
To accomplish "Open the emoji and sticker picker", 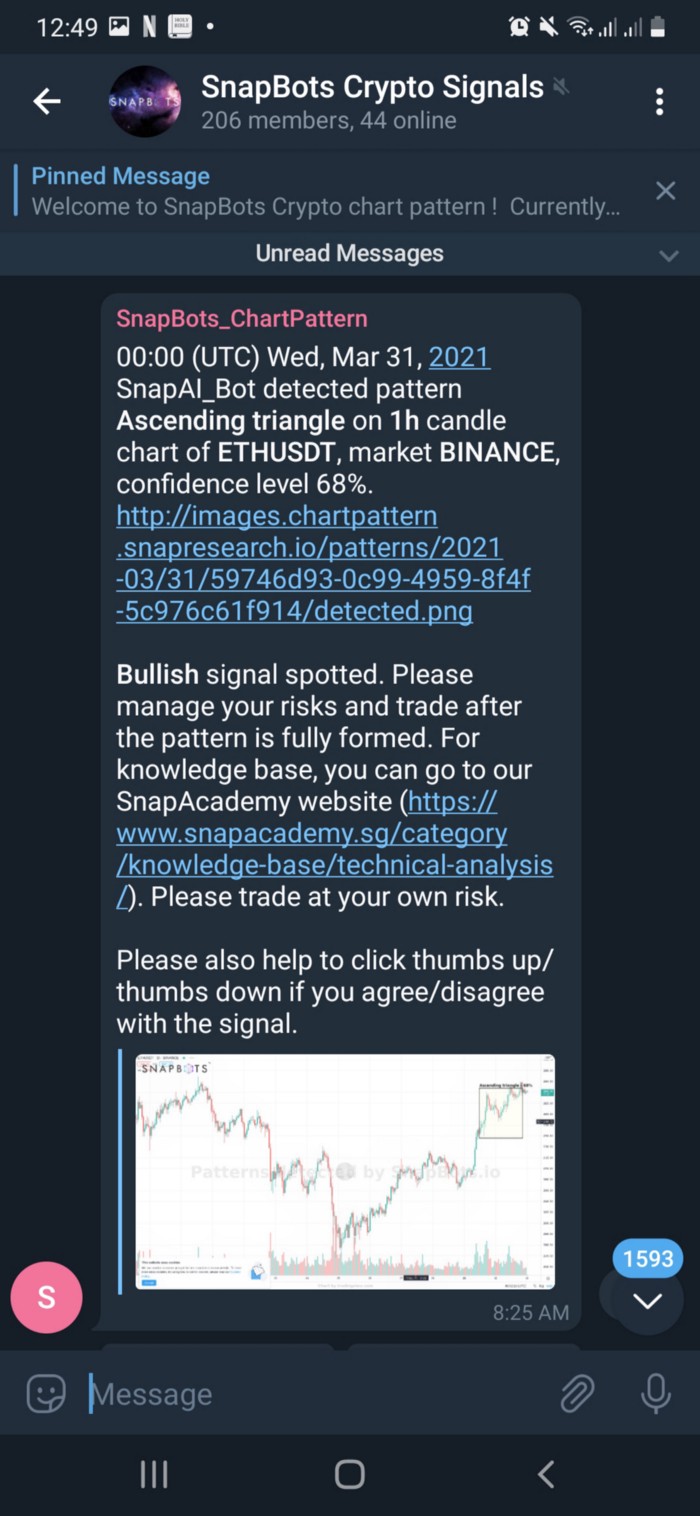I will (46, 1393).
